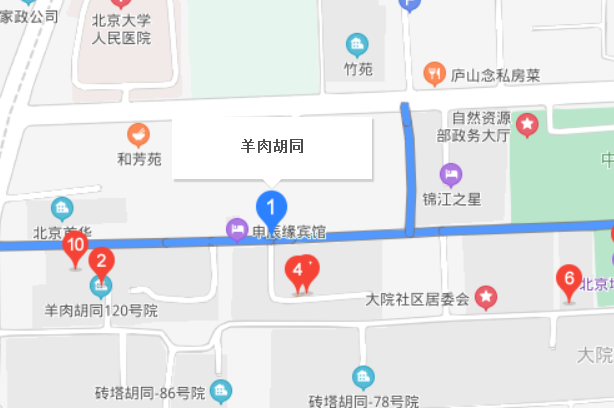Tap the 竹苑 building icon
The image size is (614, 408).
[356, 44]
